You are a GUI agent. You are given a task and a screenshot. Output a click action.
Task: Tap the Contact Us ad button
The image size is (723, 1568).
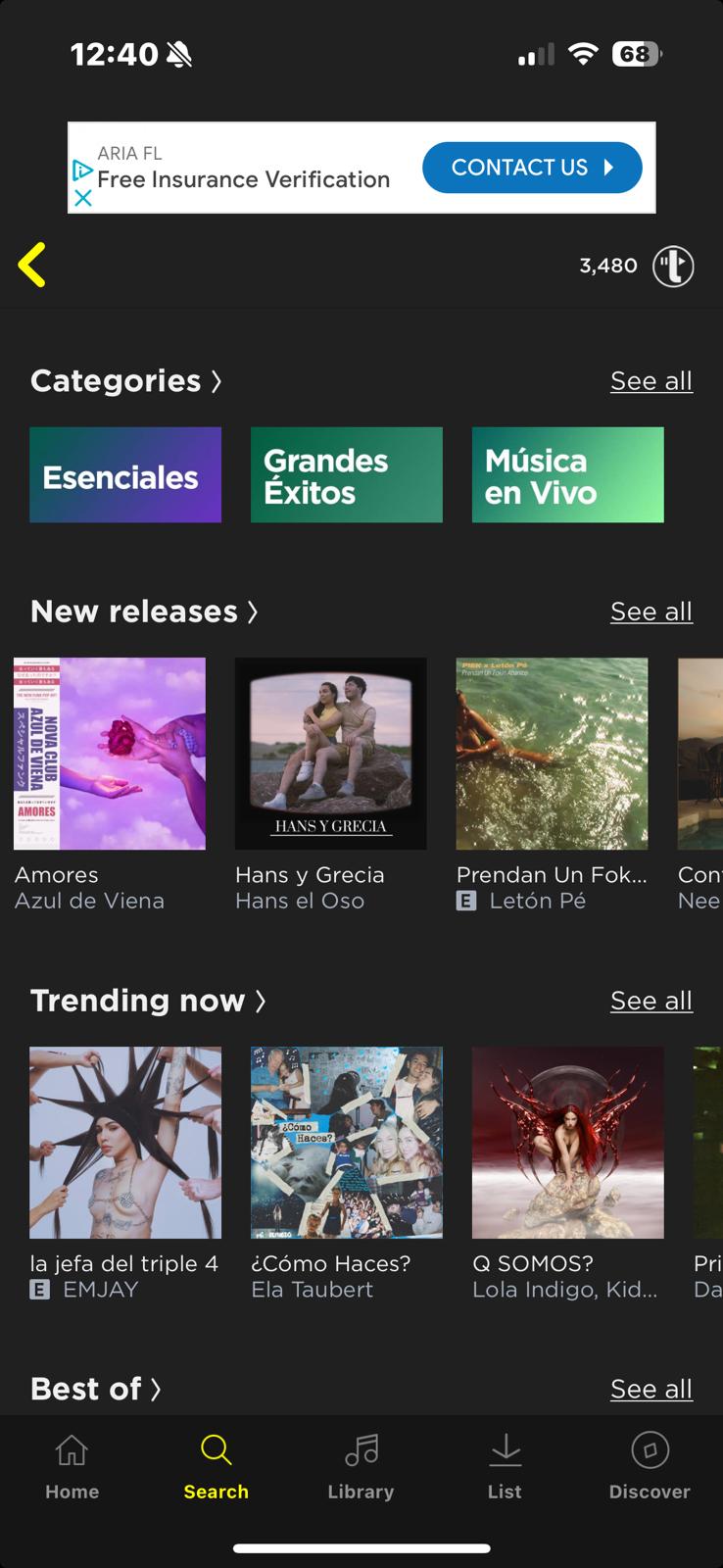(532, 168)
